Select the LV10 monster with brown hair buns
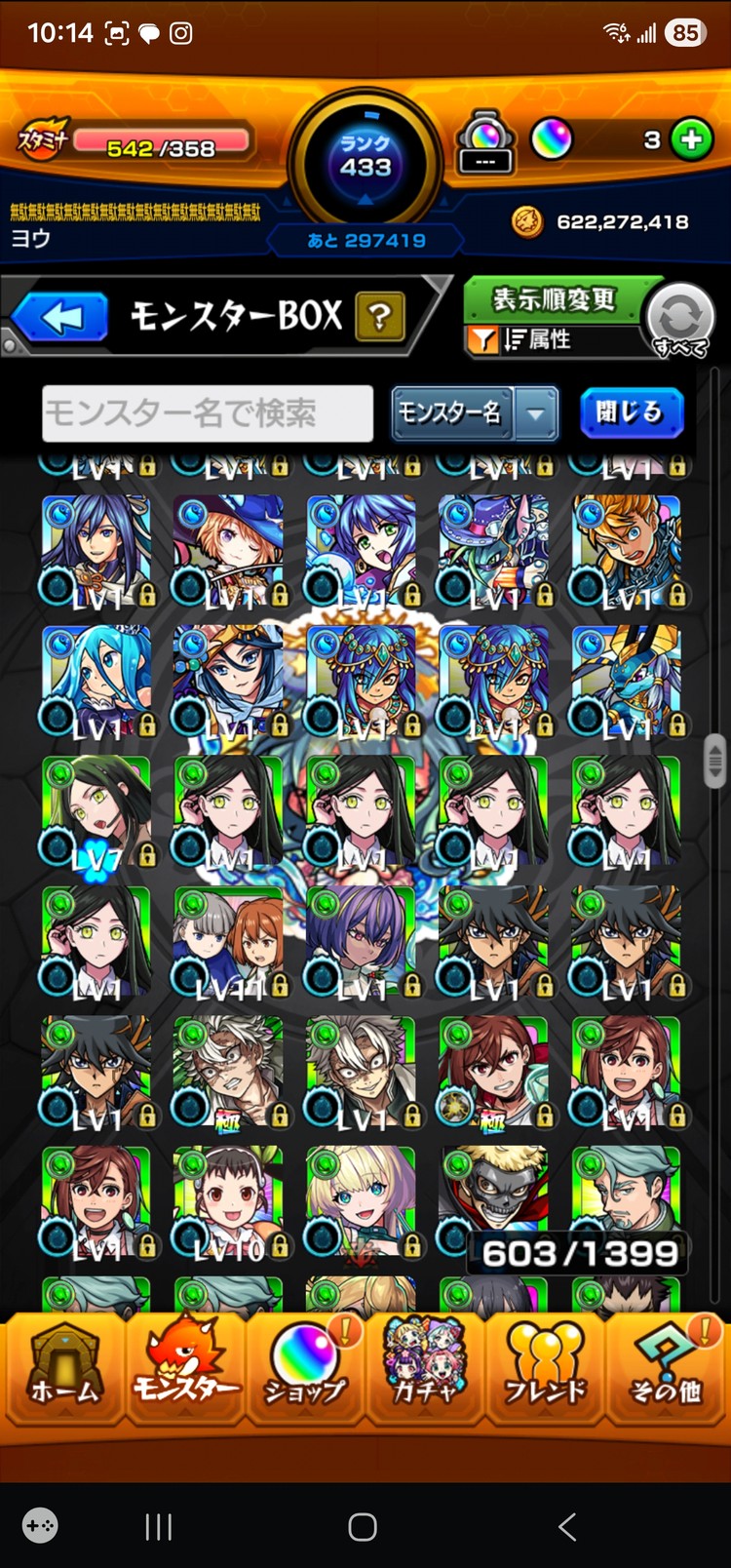Screen dimensions: 731x1568 tap(228, 1202)
